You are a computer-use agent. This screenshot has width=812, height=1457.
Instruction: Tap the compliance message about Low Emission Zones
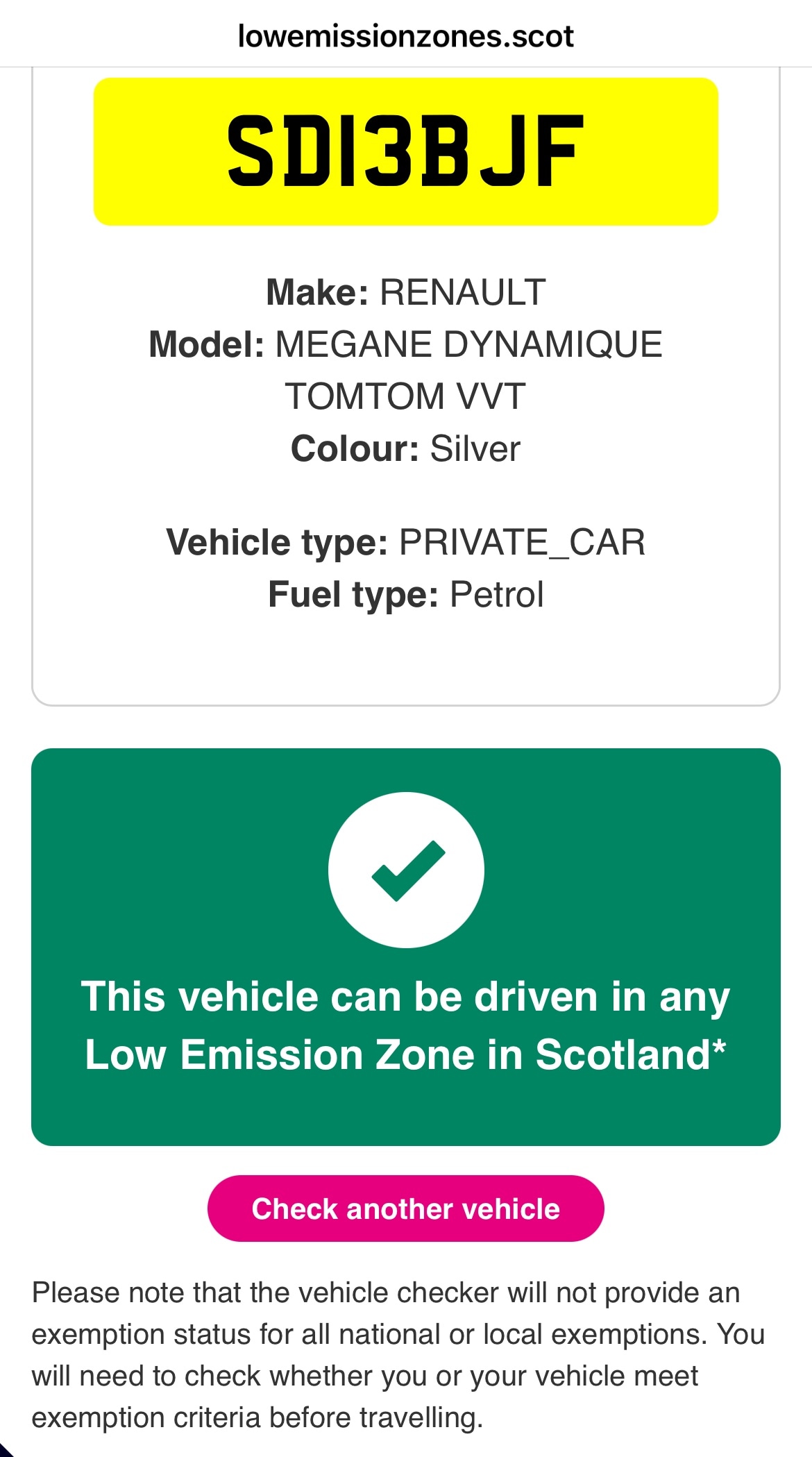click(x=406, y=1020)
